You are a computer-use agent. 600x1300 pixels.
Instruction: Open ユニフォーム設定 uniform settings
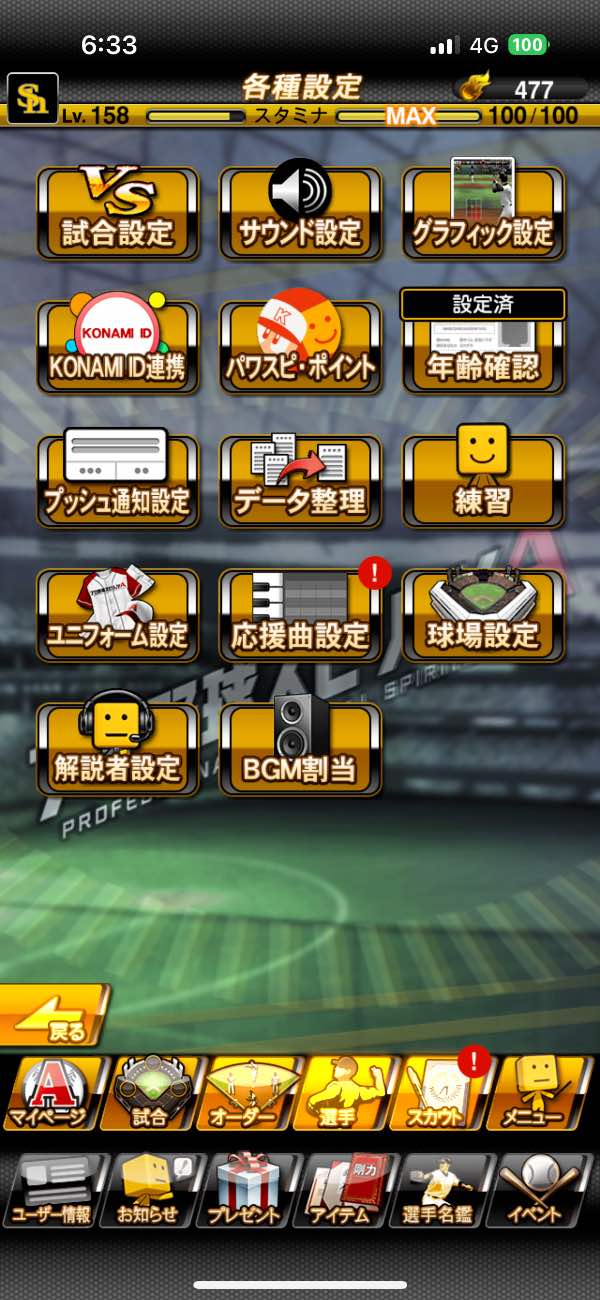click(118, 615)
